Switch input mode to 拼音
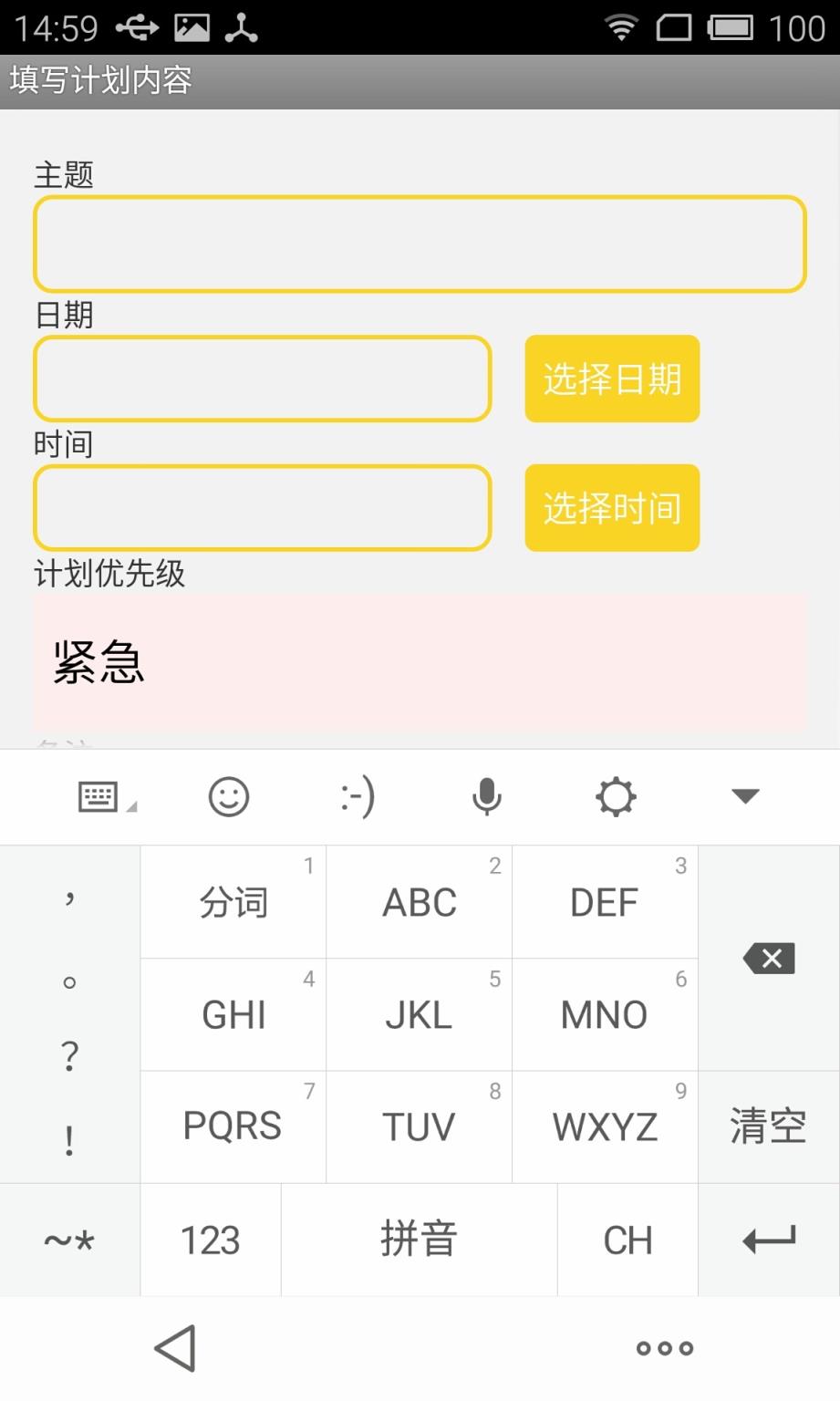840x1401 pixels. [x=419, y=1240]
